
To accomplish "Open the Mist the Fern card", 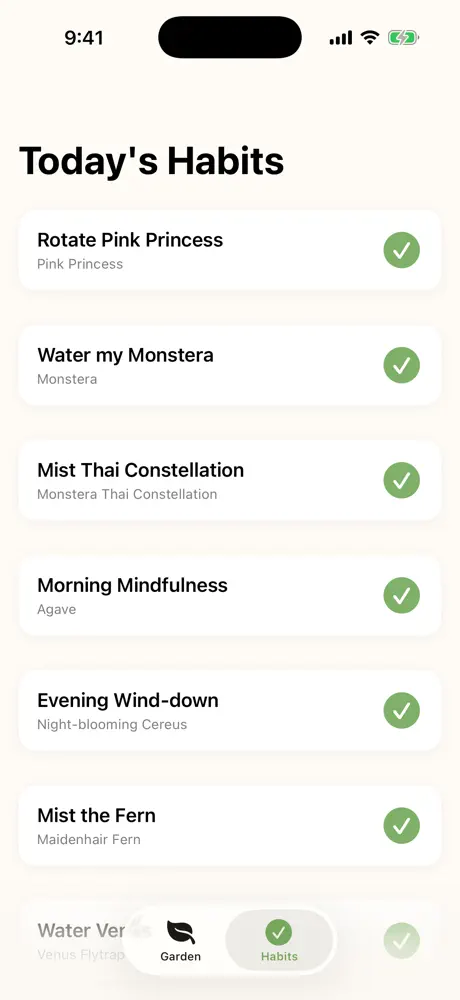I will [230, 826].
